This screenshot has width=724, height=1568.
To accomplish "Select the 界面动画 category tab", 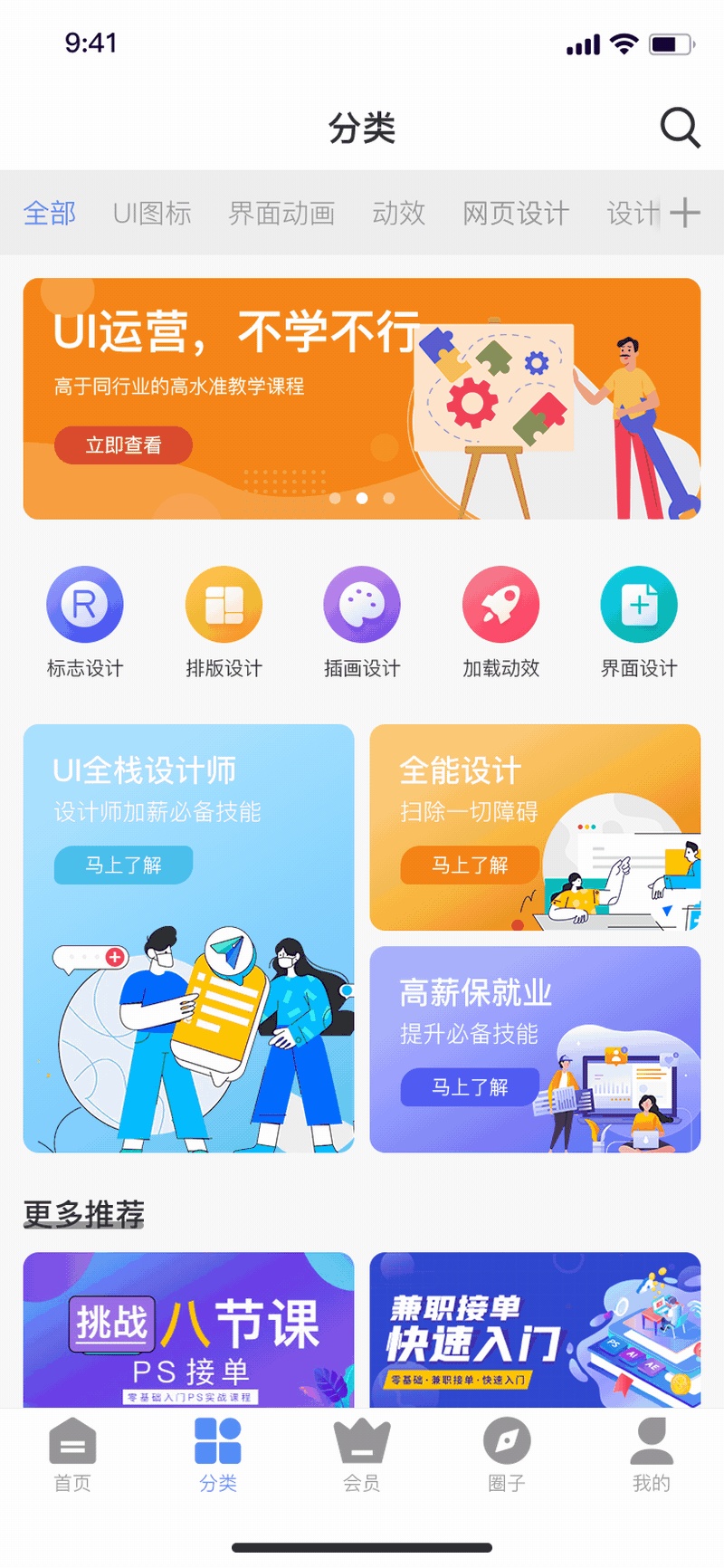I will [281, 214].
